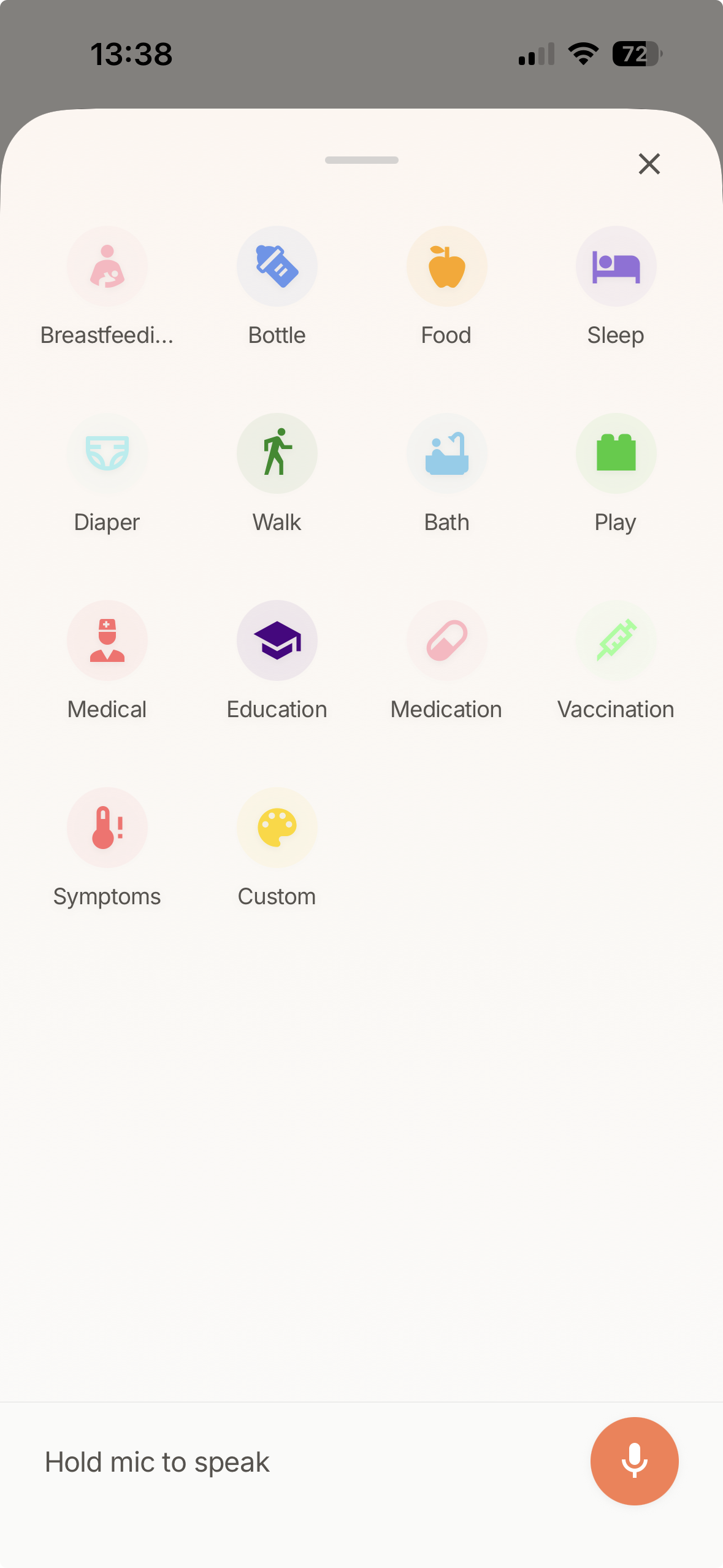723x1568 pixels.
Task: Close the activity picker sheet
Action: tap(649, 164)
